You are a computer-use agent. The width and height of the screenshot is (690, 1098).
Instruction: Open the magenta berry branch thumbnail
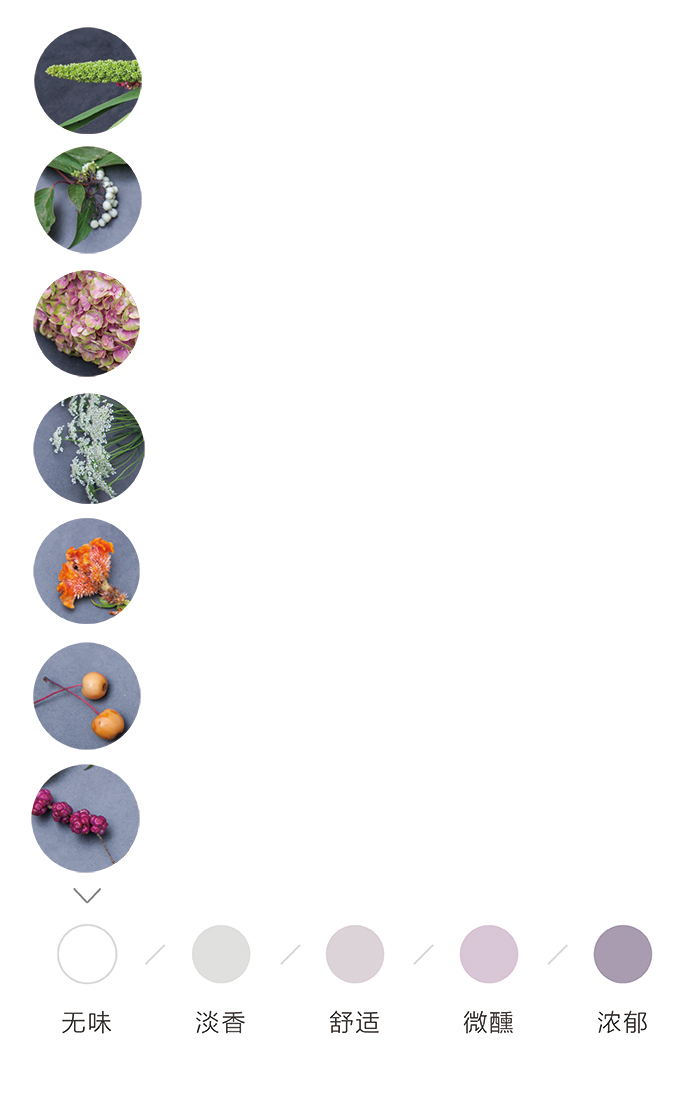click(86, 818)
